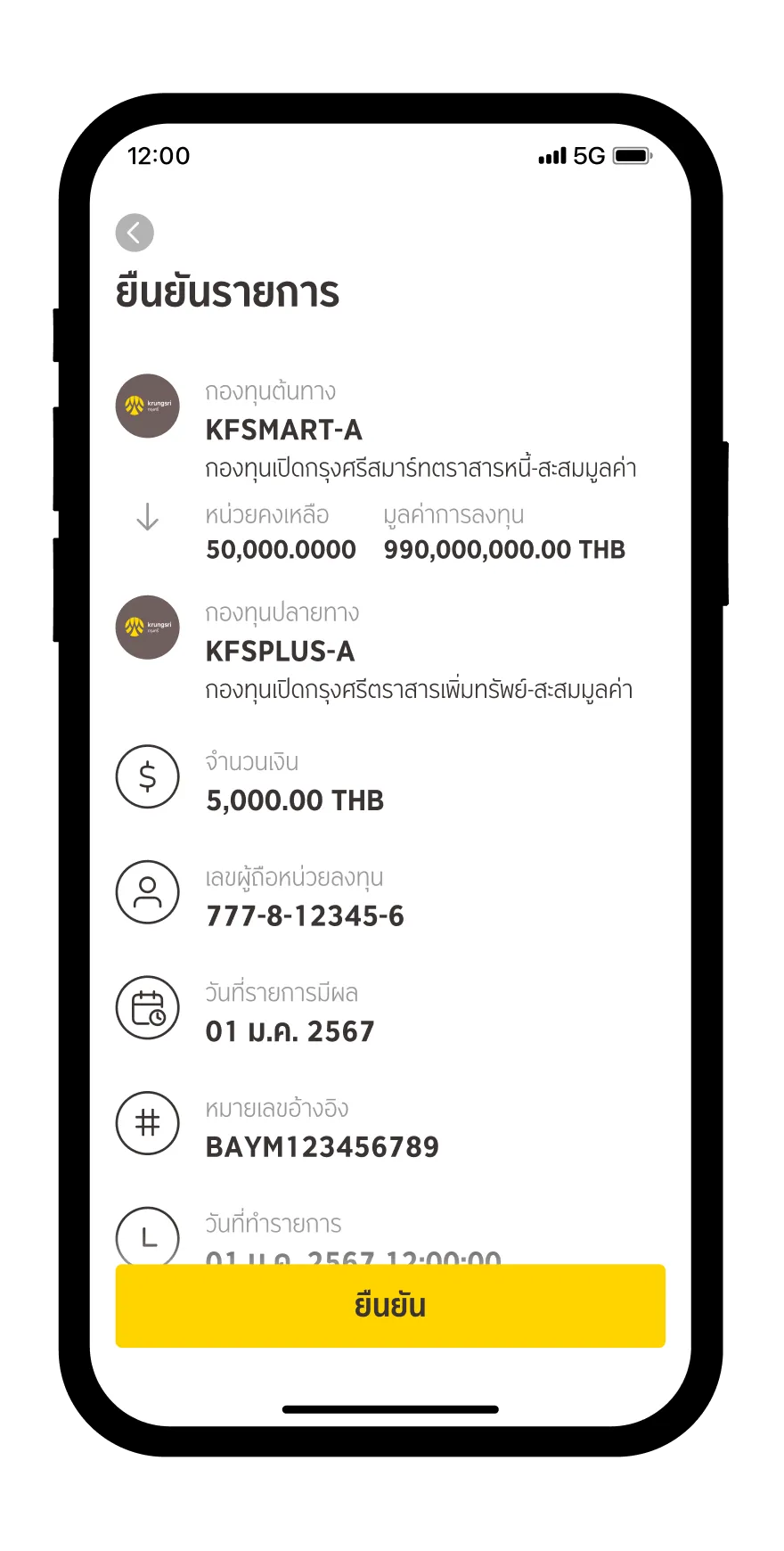Tap the yellow ยืนยัน confirm button
This screenshot has width=784, height=1551.
(x=390, y=1305)
